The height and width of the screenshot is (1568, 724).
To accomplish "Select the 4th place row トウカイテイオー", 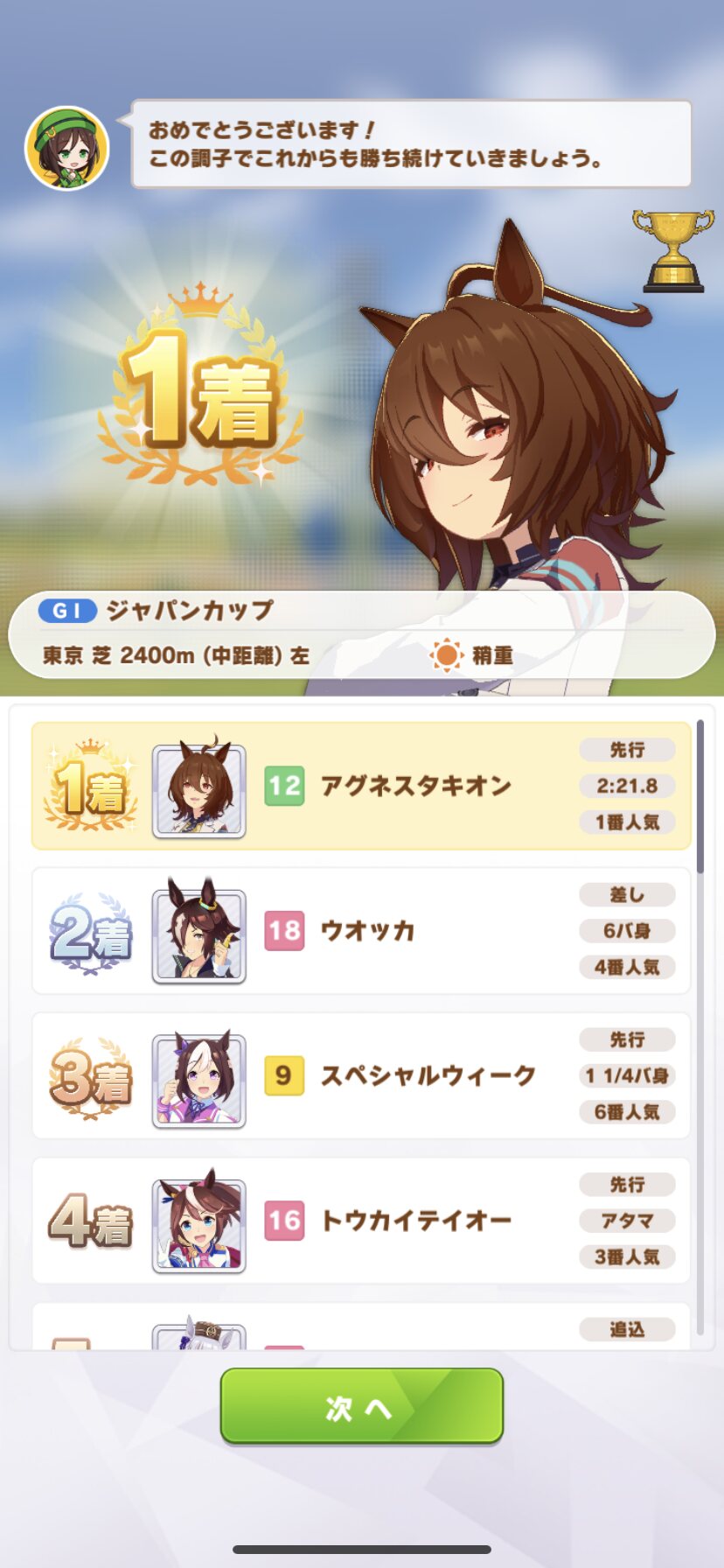I will tap(361, 1221).
